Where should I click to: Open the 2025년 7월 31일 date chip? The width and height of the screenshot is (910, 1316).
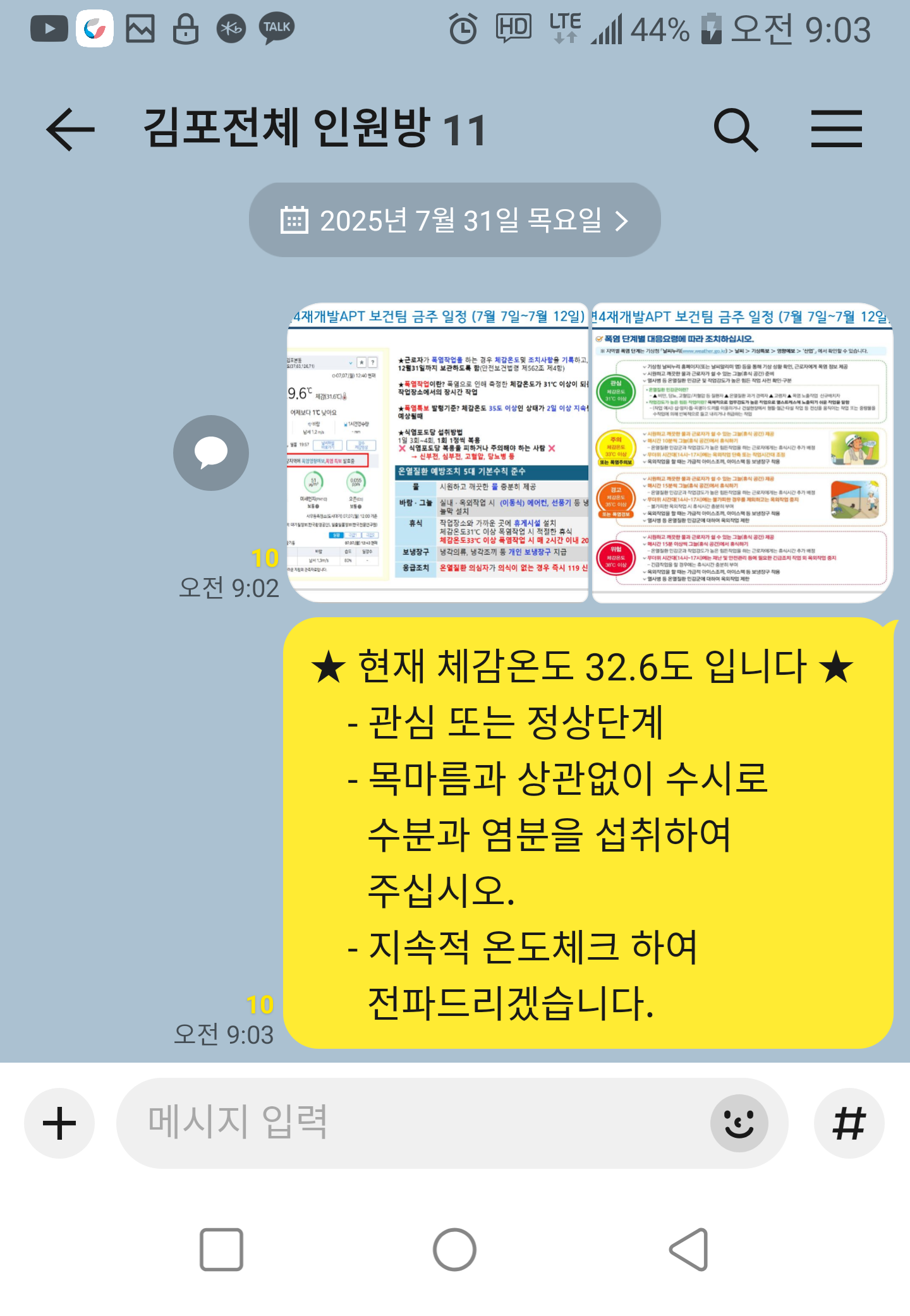coord(454,220)
